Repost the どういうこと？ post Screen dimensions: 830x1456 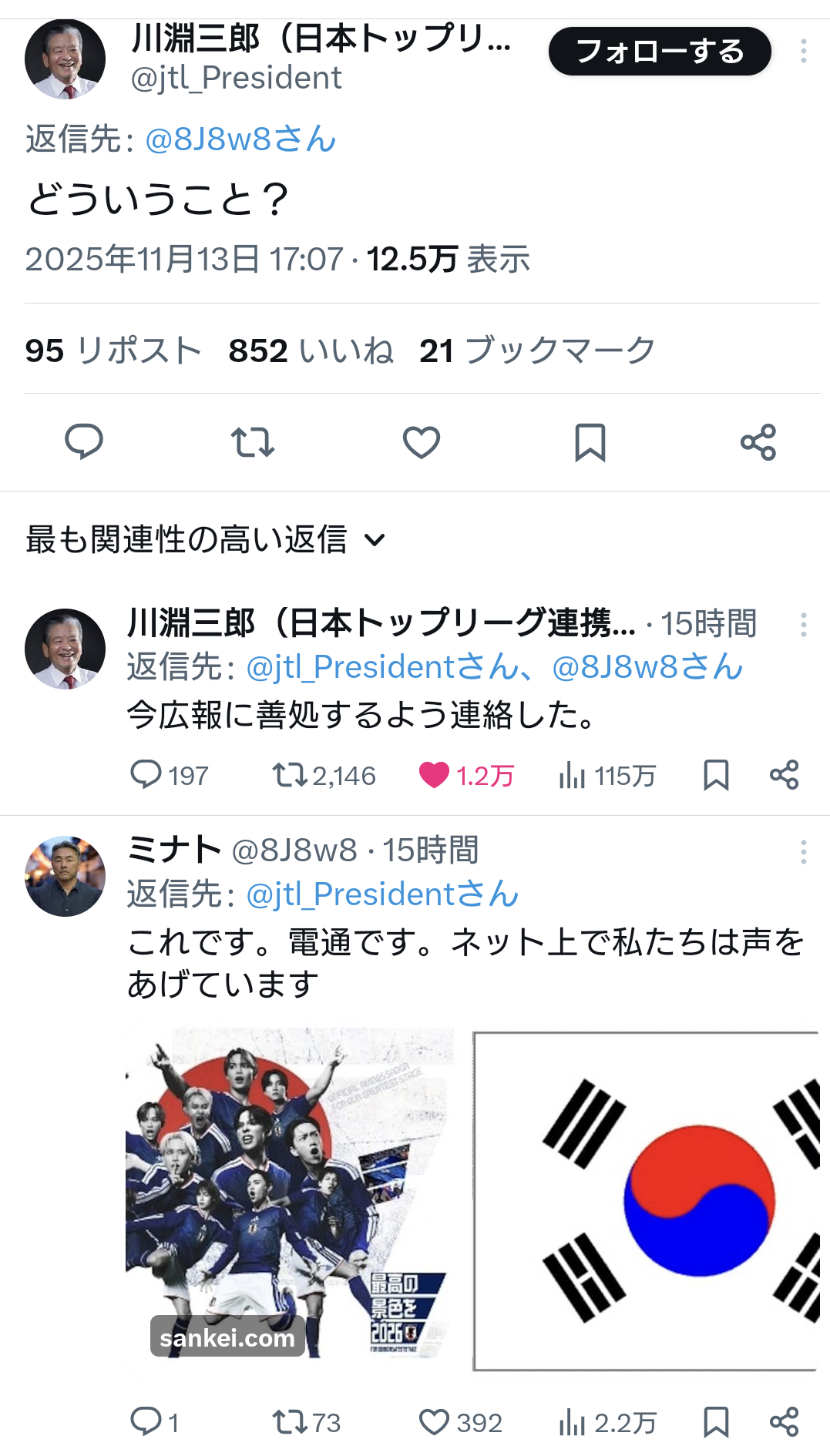pyautogui.click(x=253, y=442)
